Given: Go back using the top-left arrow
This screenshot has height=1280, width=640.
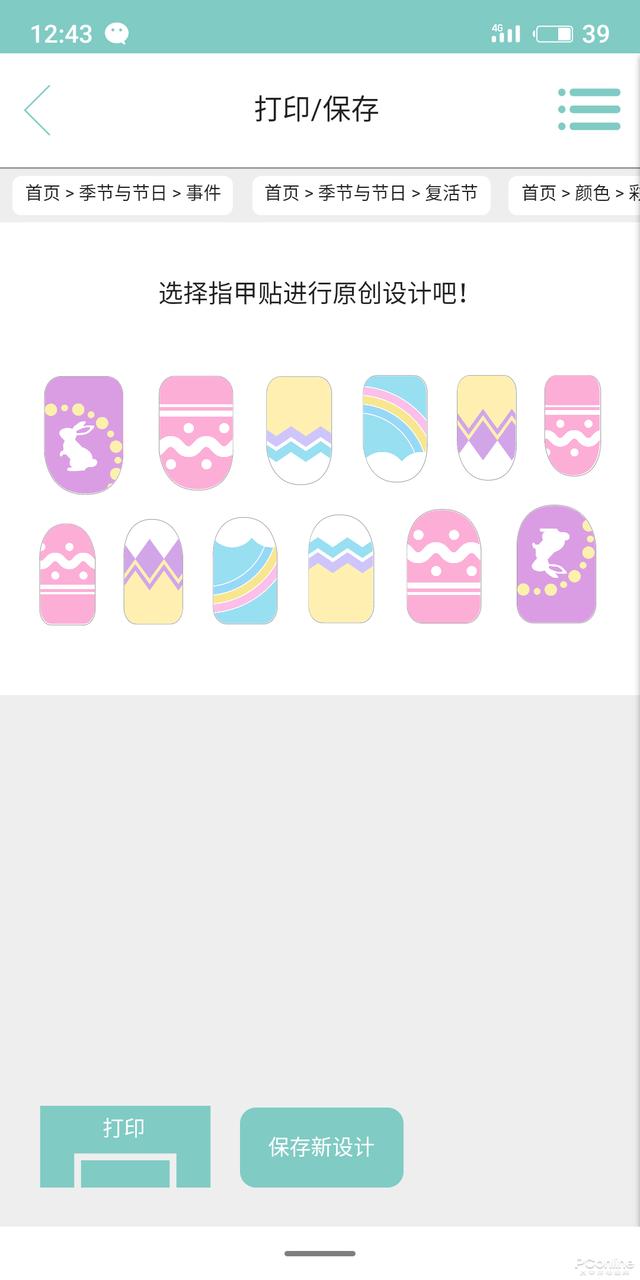Looking at the screenshot, I should tap(37, 110).
